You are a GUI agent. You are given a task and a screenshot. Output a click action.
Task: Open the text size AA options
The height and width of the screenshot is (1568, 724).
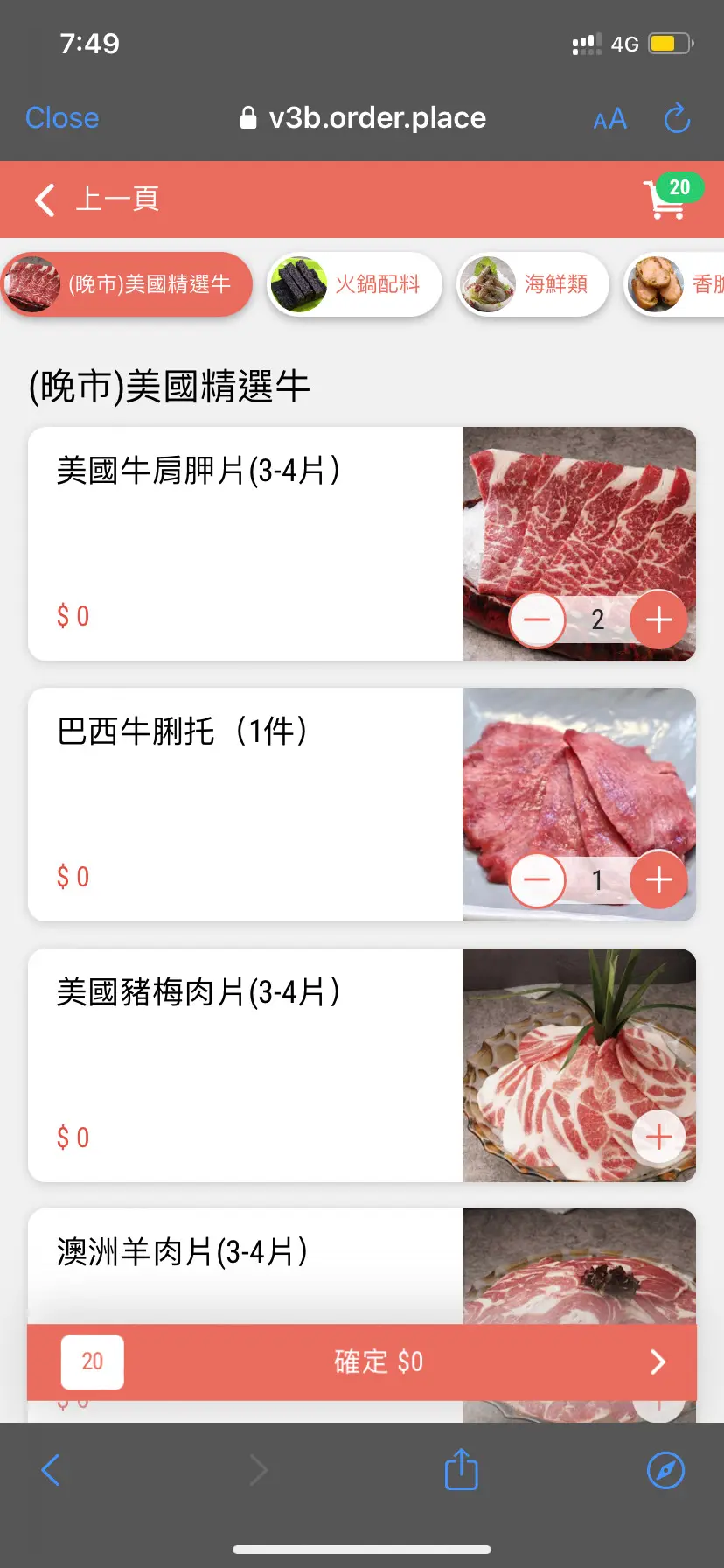(609, 119)
